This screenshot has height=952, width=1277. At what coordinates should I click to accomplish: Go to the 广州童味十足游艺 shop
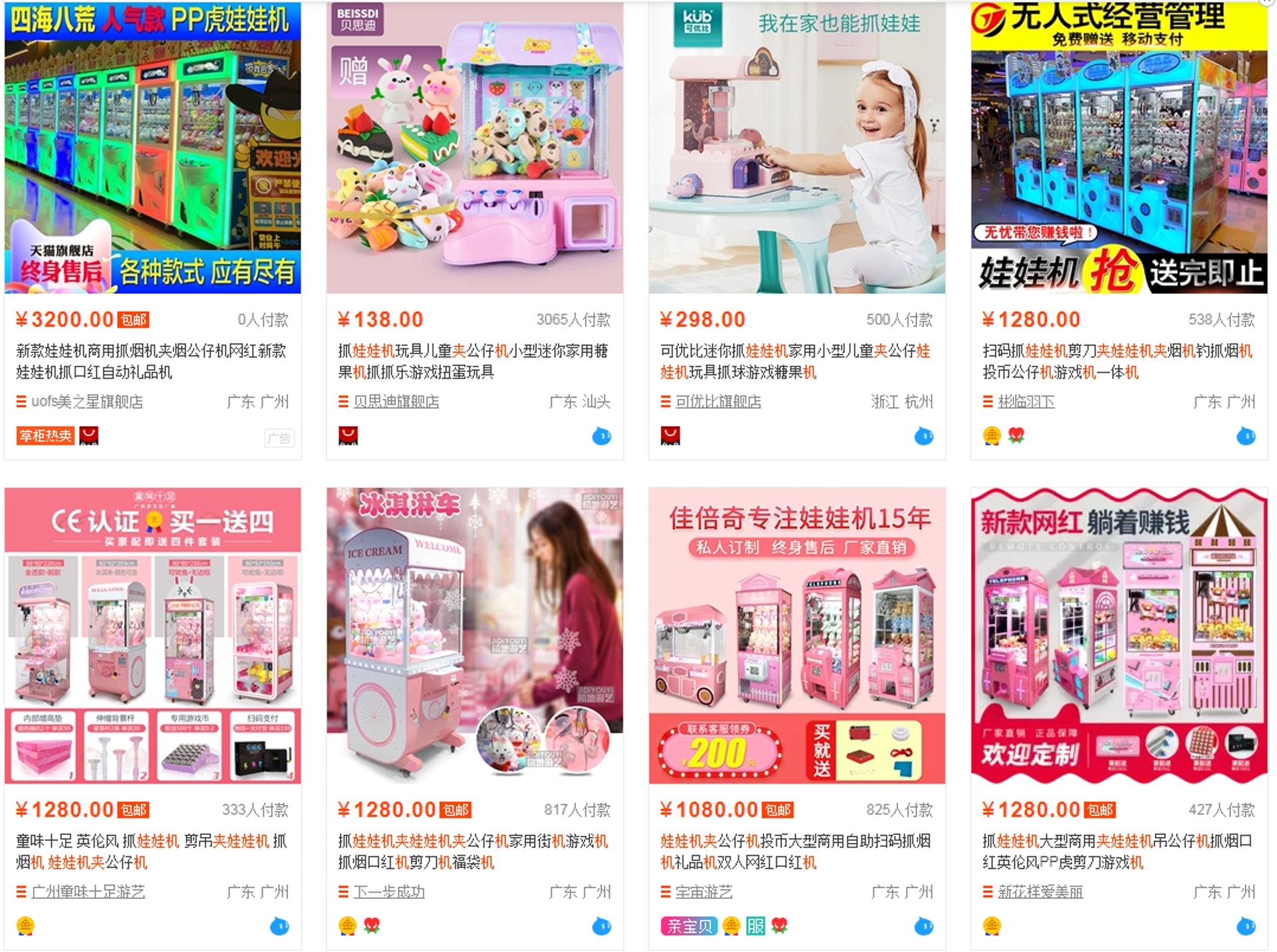coord(88,892)
